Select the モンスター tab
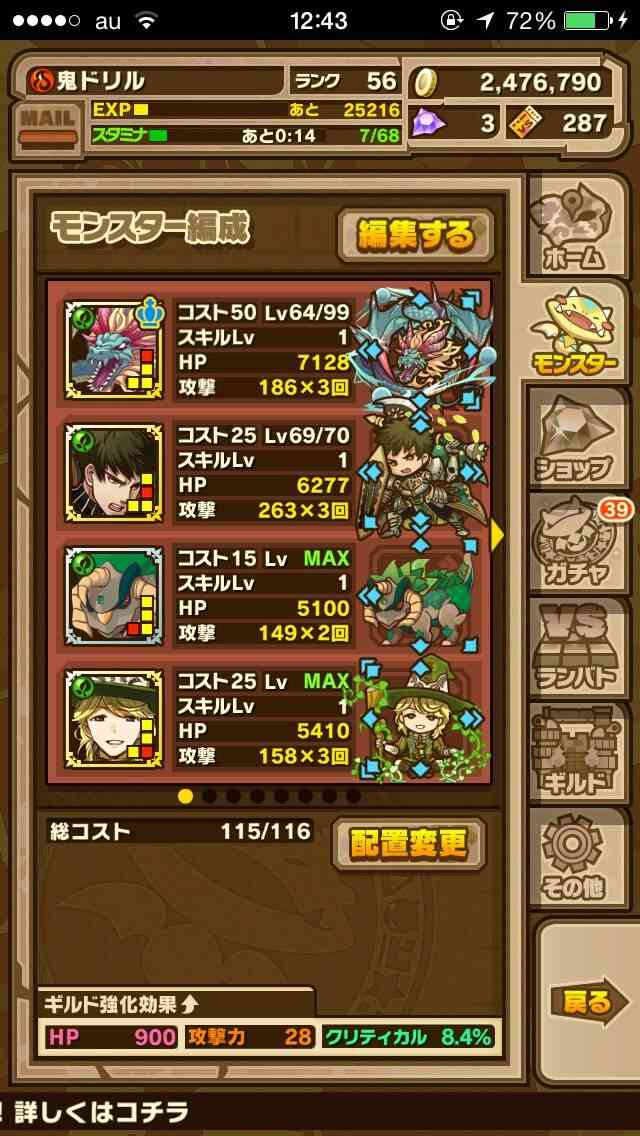The height and width of the screenshot is (1136, 640). [578, 332]
